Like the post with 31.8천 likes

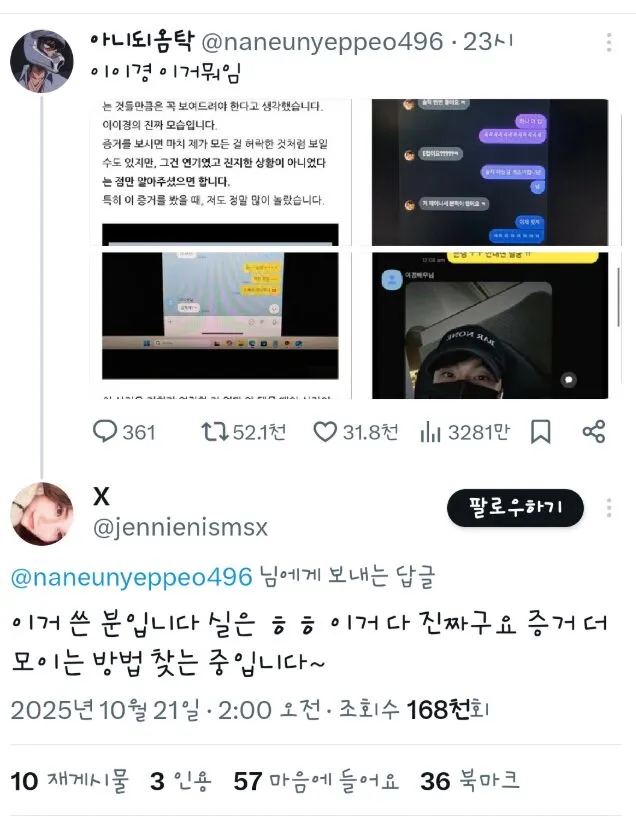click(326, 431)
